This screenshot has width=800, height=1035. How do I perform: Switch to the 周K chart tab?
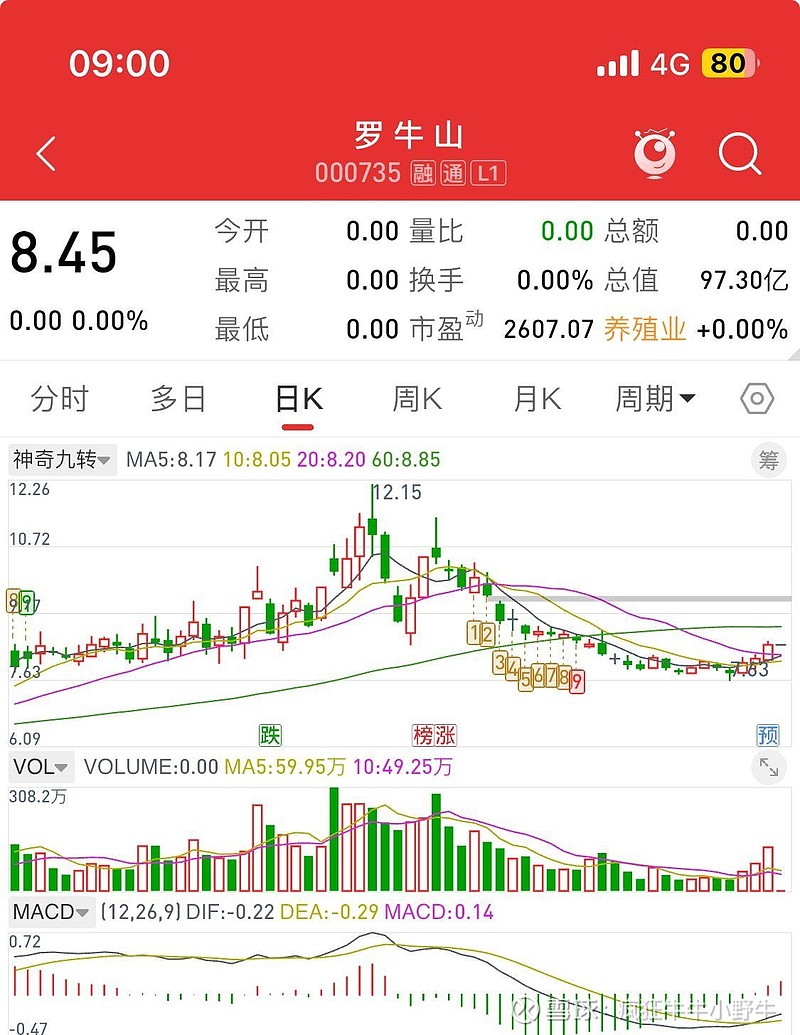pos(417,399)
